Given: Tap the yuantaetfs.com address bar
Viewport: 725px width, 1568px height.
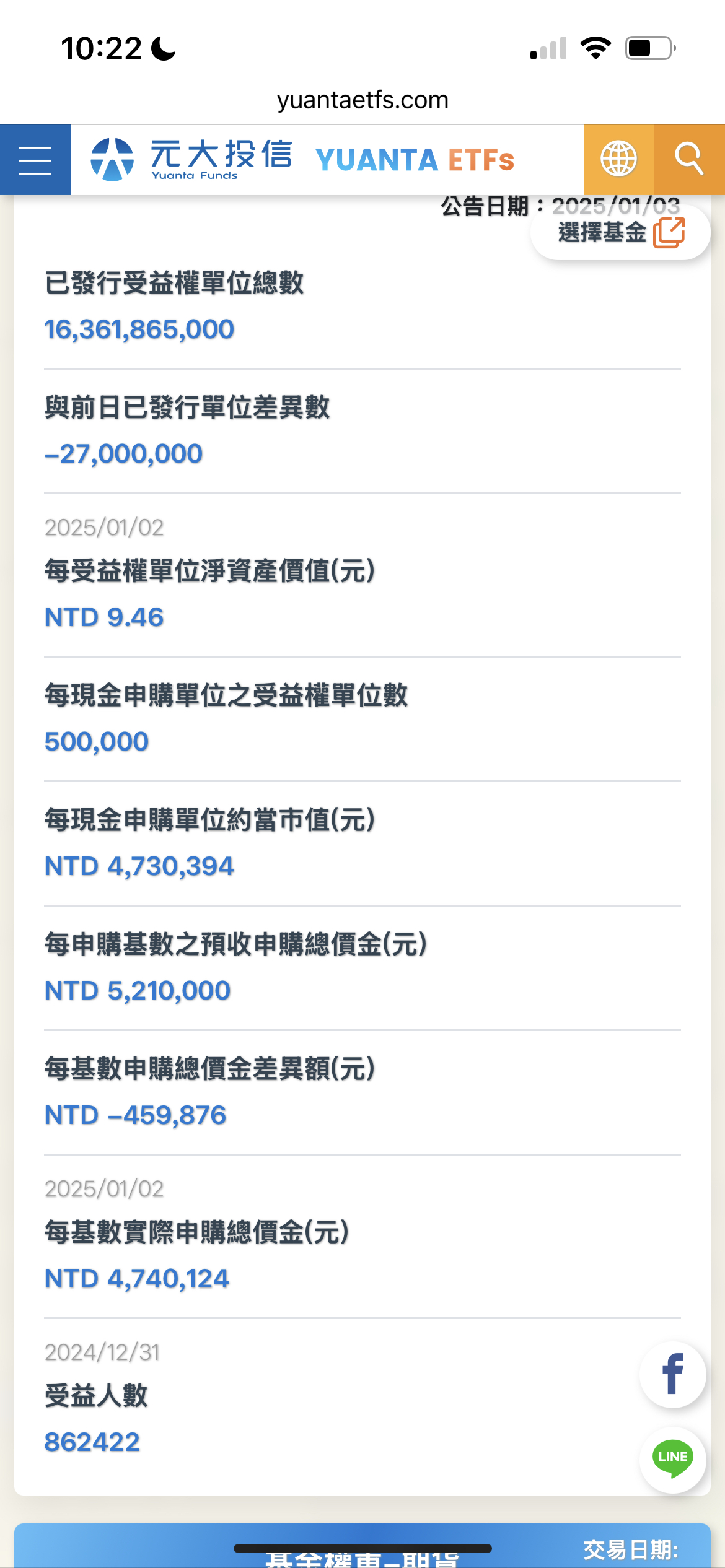Looking at the screenshot, I should [x=362, y=100].
